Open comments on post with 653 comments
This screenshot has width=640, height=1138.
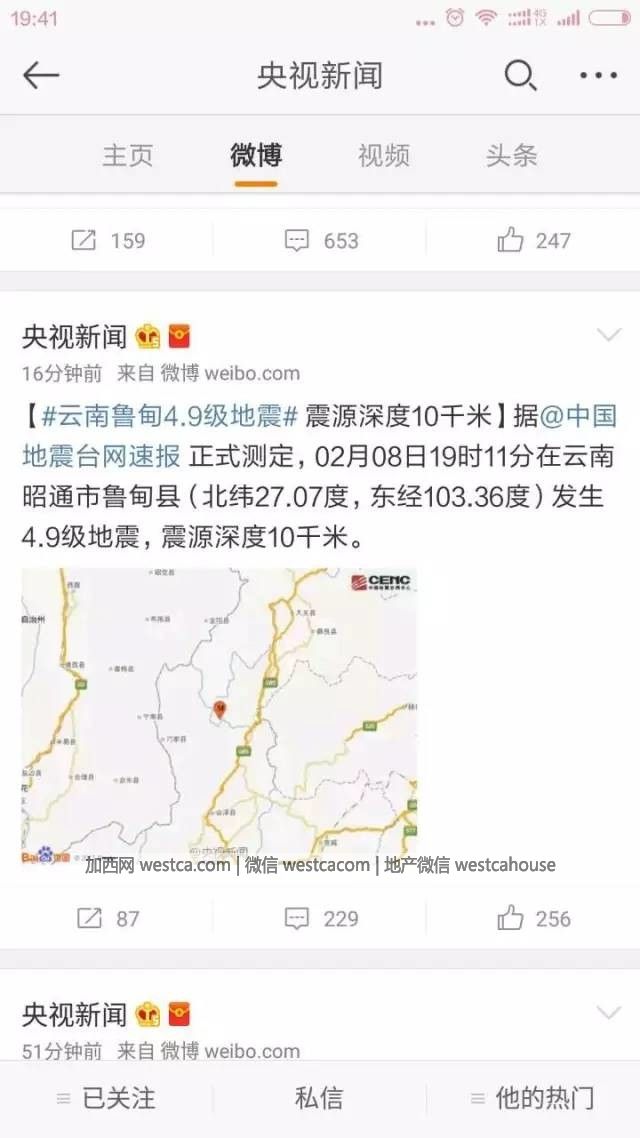pos(320,240)
